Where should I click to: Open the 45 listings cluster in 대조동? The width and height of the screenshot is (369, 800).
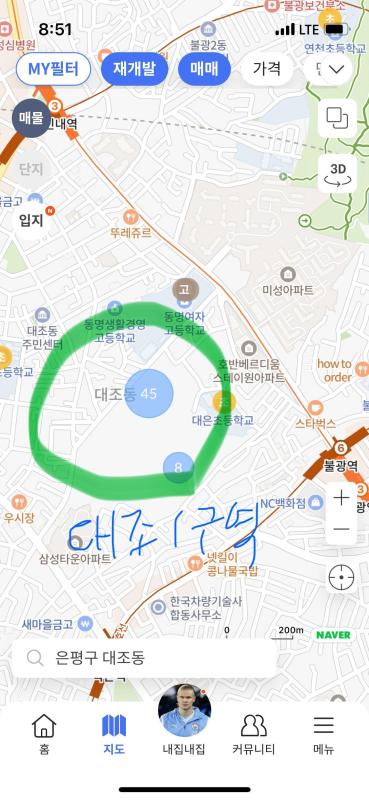149,394
